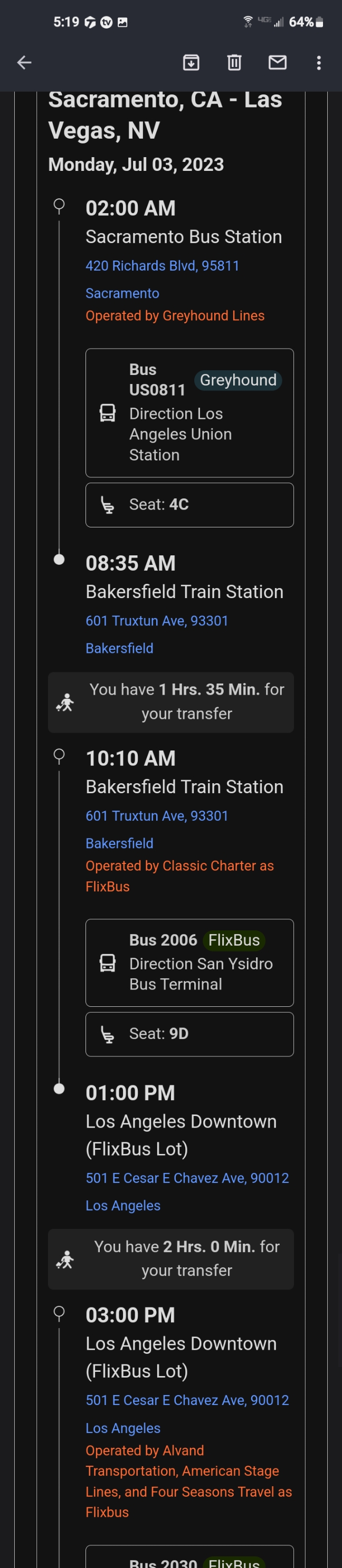This screenshot has height=1568, width=342.
Task: Tap the Los Angeles link under 01:00 PM
Action: click(122, 1205)
